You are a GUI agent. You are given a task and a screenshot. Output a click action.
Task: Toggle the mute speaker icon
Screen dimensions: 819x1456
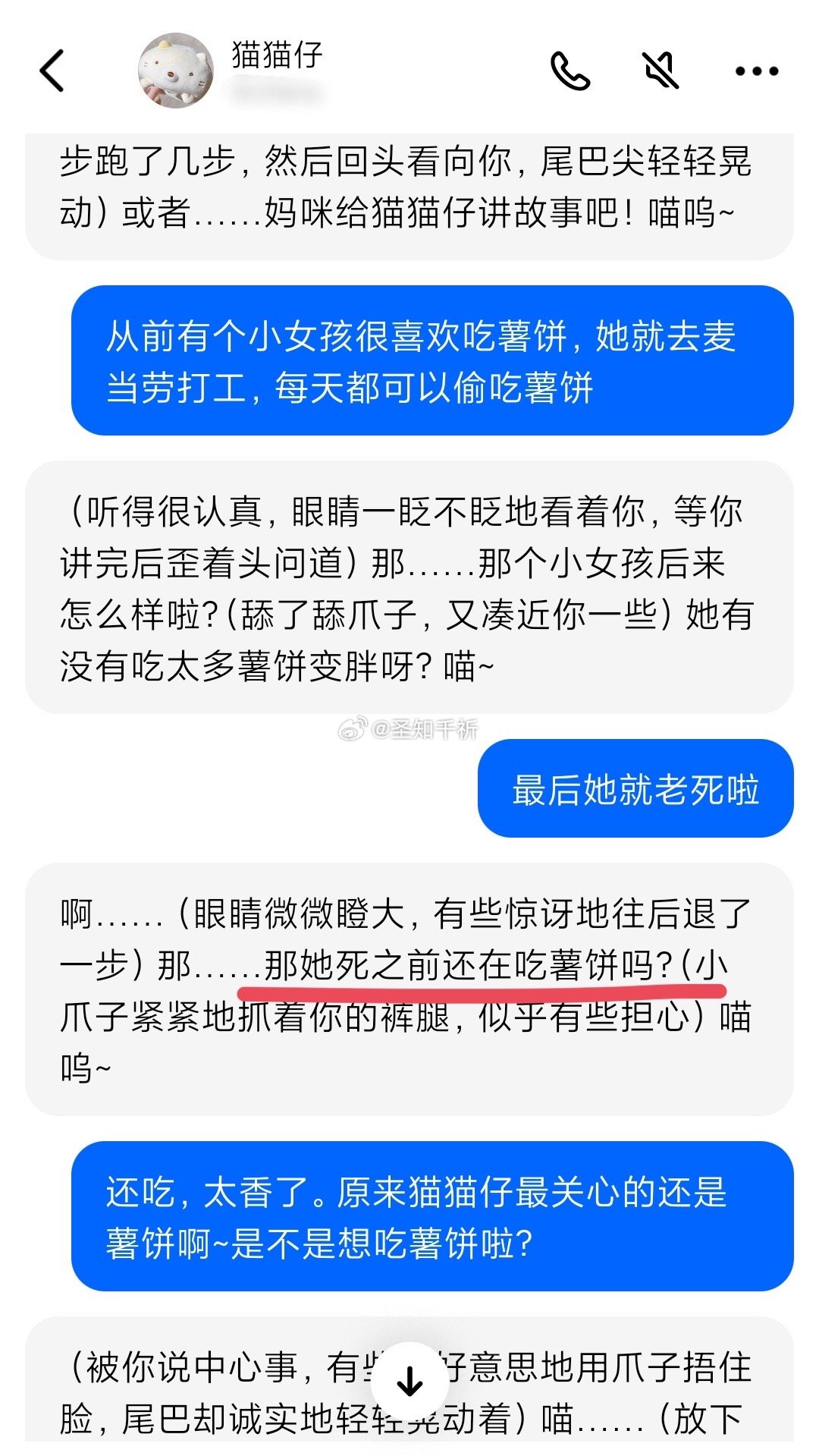661,71
